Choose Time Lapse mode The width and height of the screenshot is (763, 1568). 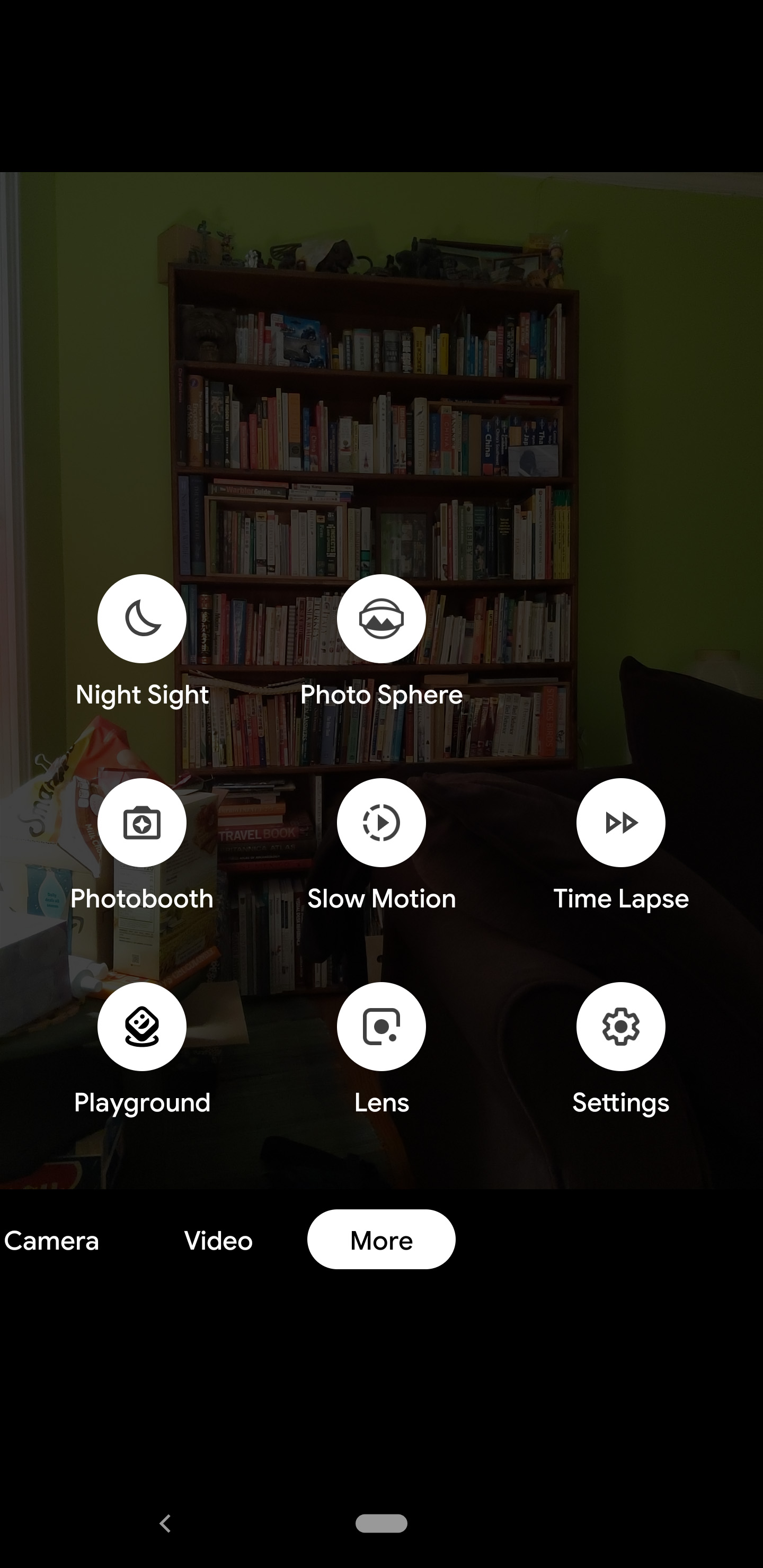click(x=620, y=822)
